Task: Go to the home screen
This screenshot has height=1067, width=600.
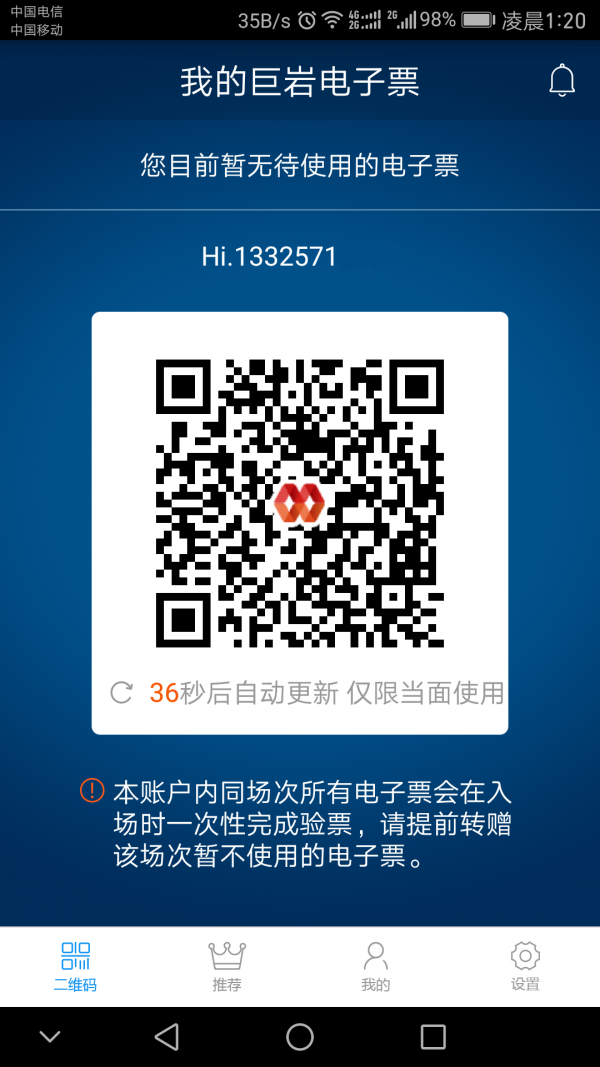Action: (x=300, y=1037)
